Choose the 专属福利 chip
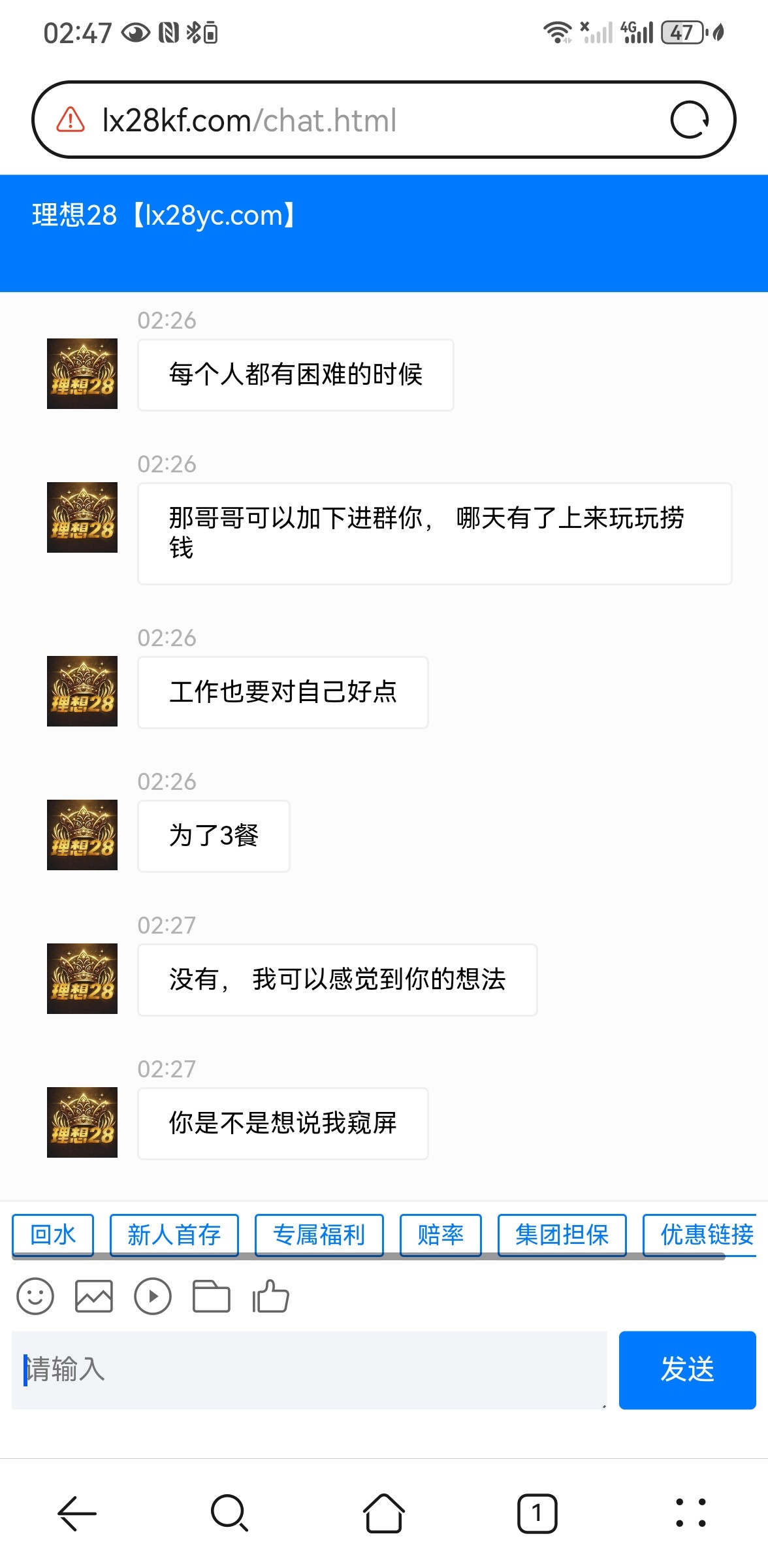The image size is (768, 1568). click(319, 1235)
